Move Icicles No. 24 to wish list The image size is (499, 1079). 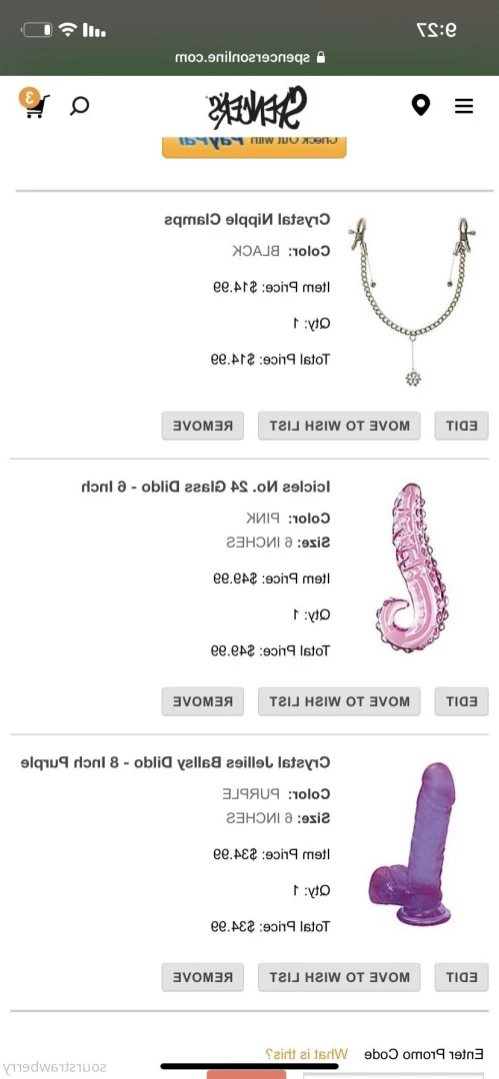339,701
